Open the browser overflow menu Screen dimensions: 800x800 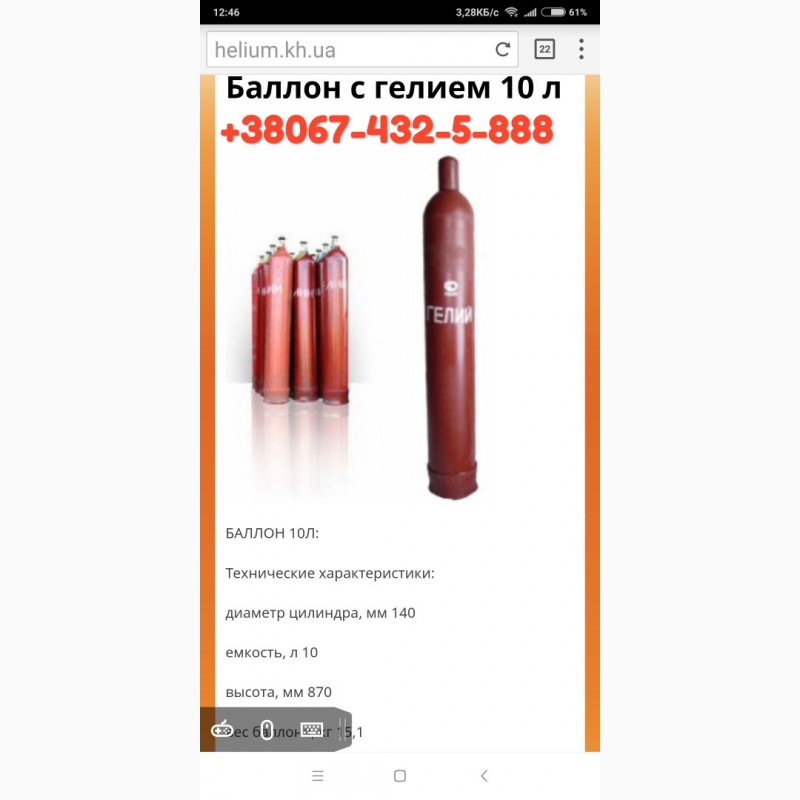coord(581,49)
